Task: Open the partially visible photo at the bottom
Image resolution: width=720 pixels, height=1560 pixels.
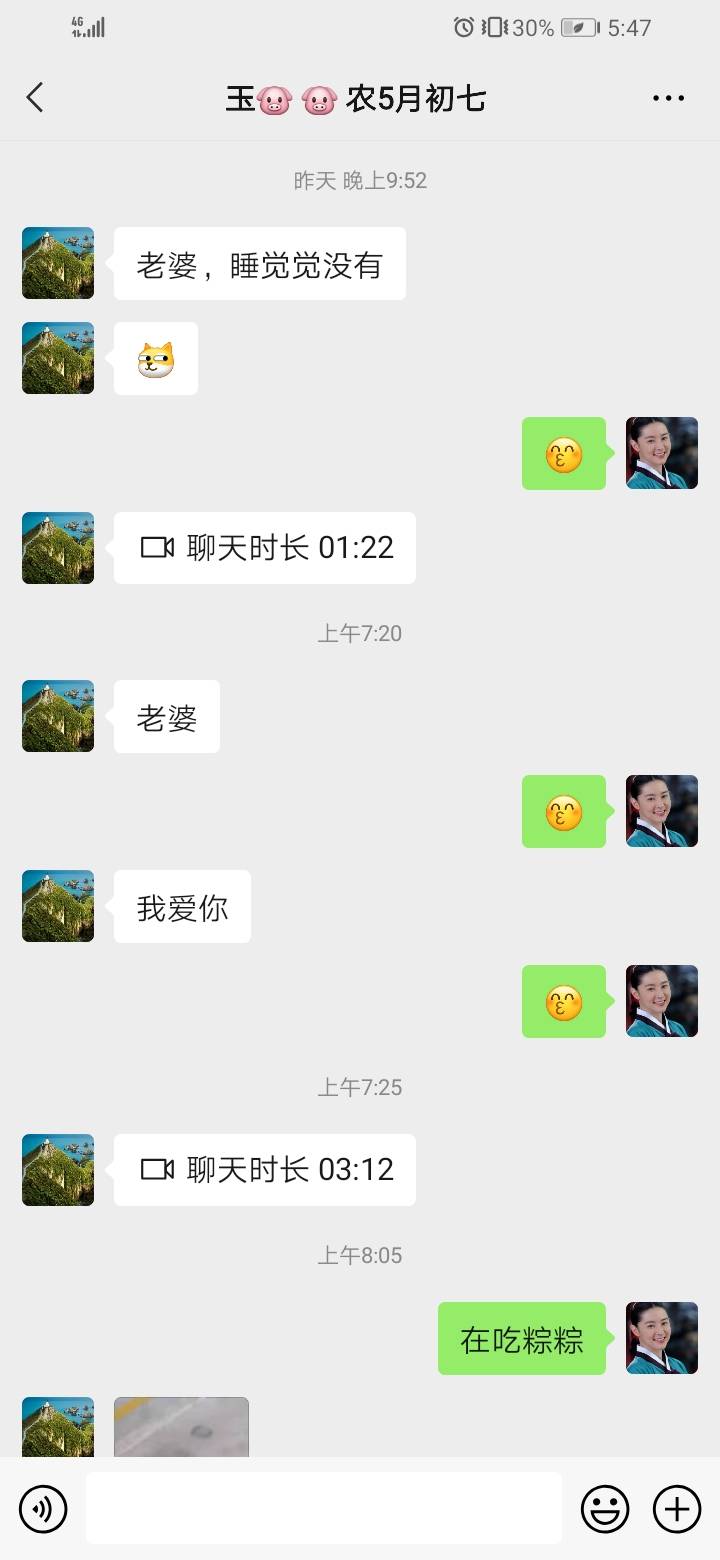Action: [x=181, y=1430]
